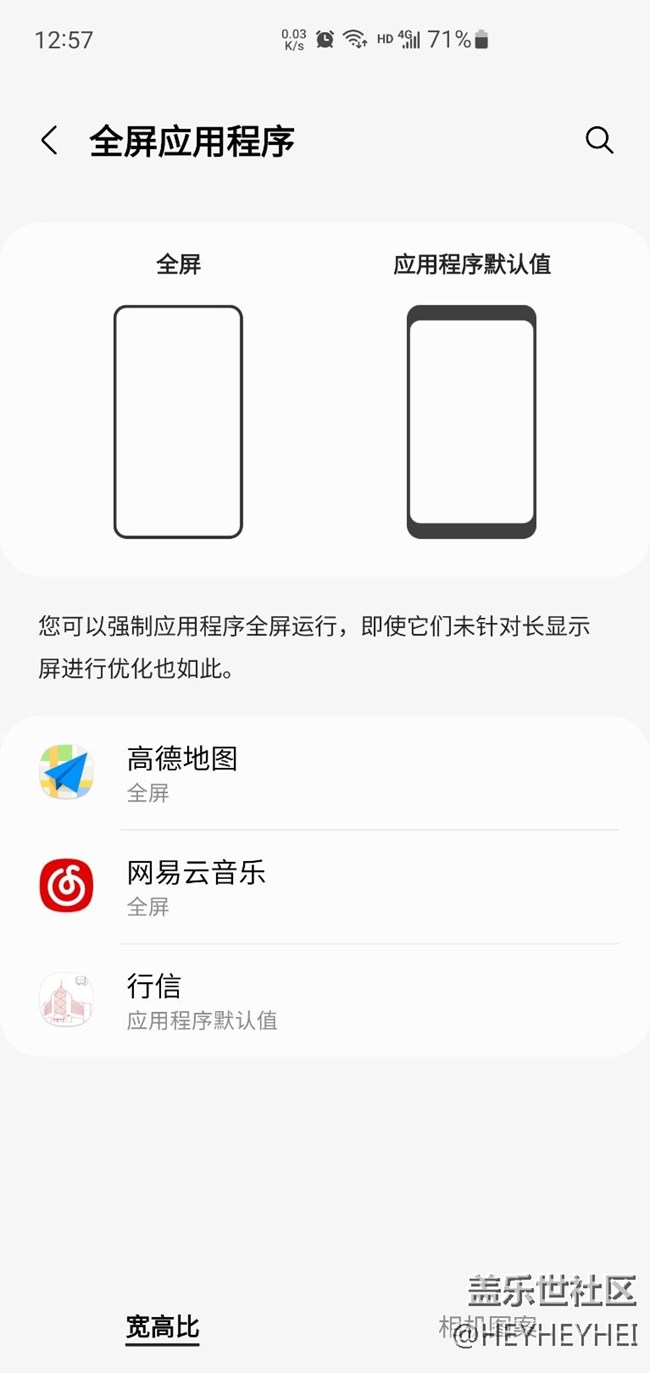Go back from the 全屏应用程序 page

49,141
